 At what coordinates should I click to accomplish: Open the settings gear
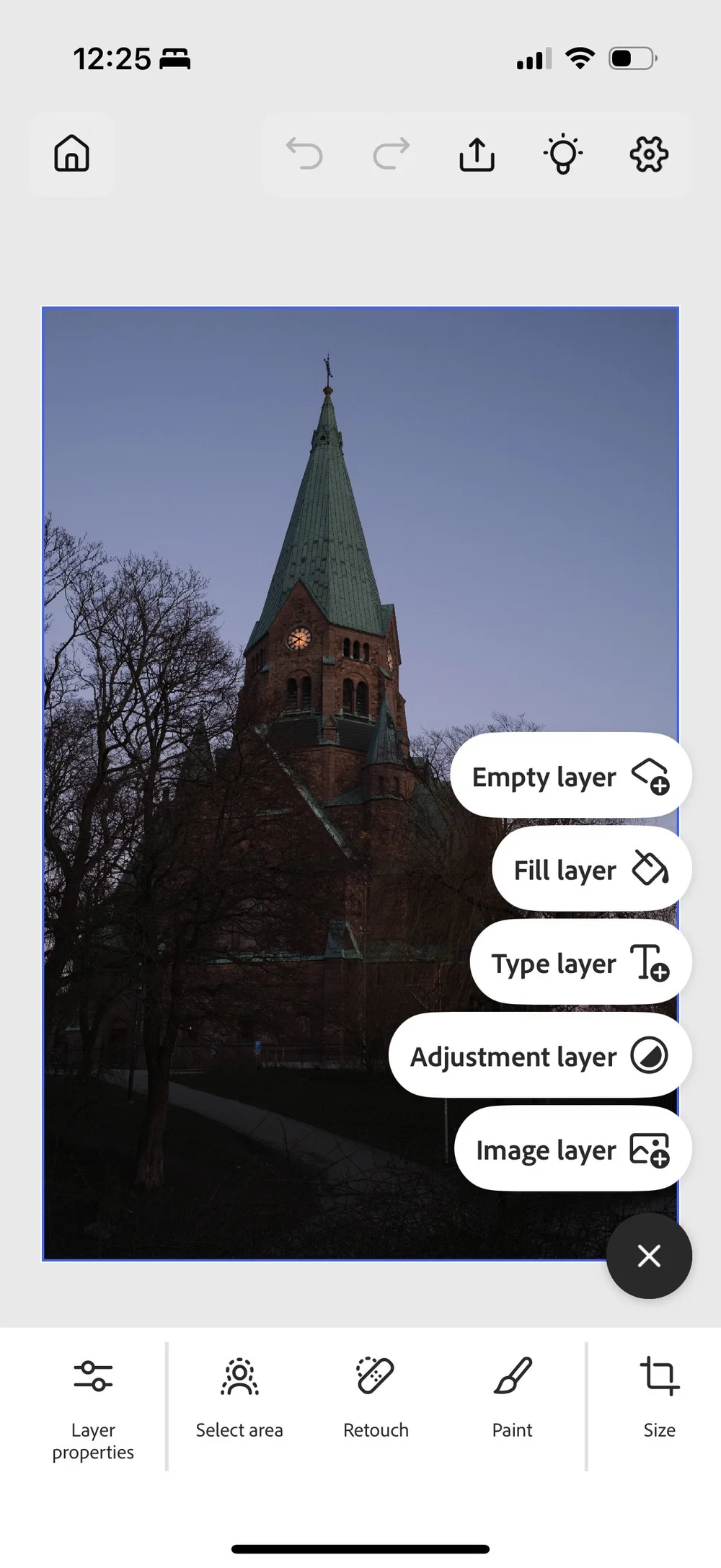point(649,154)
